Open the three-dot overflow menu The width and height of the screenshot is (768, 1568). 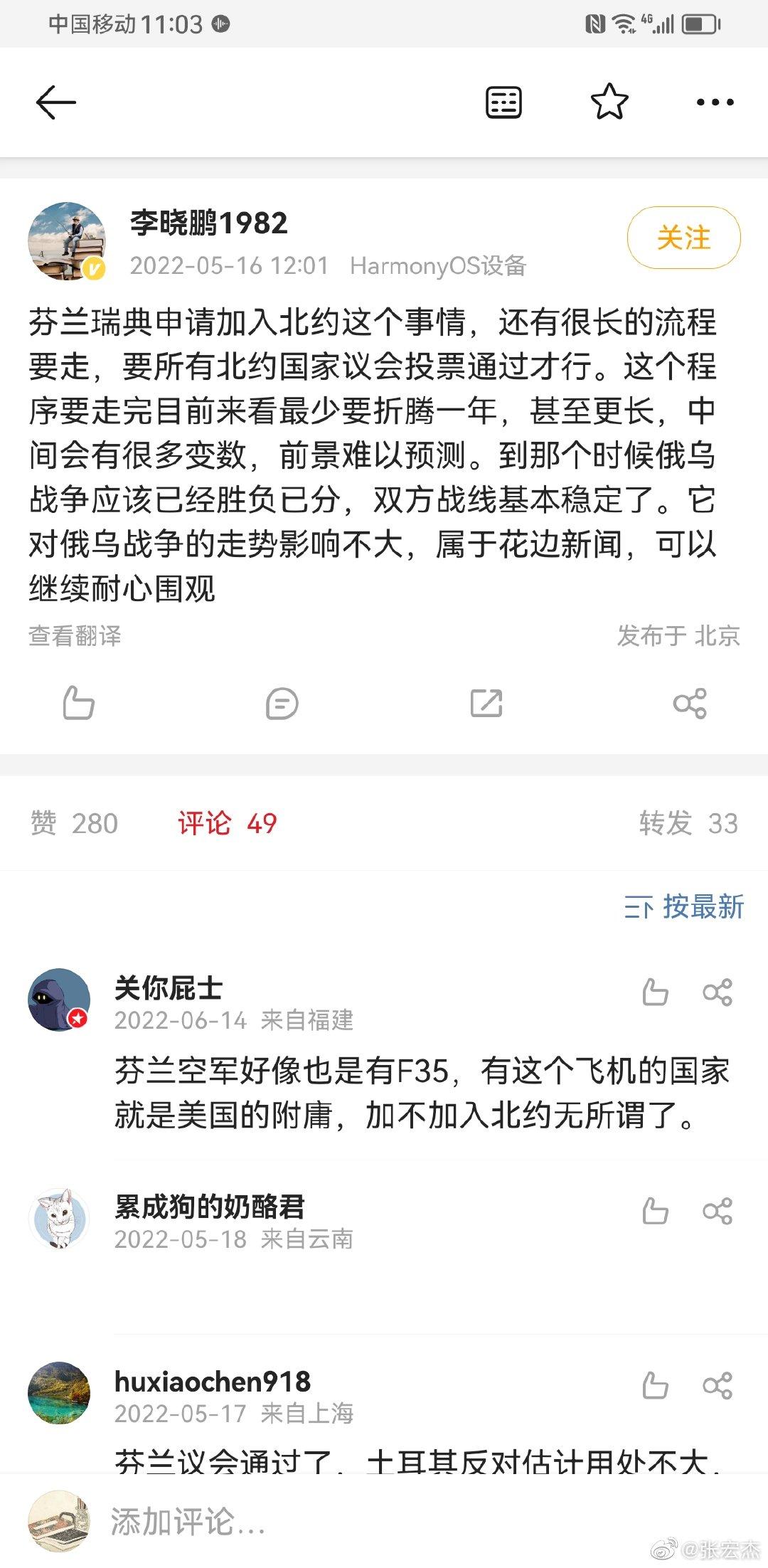pyautogui.click(x=715, y=102)
